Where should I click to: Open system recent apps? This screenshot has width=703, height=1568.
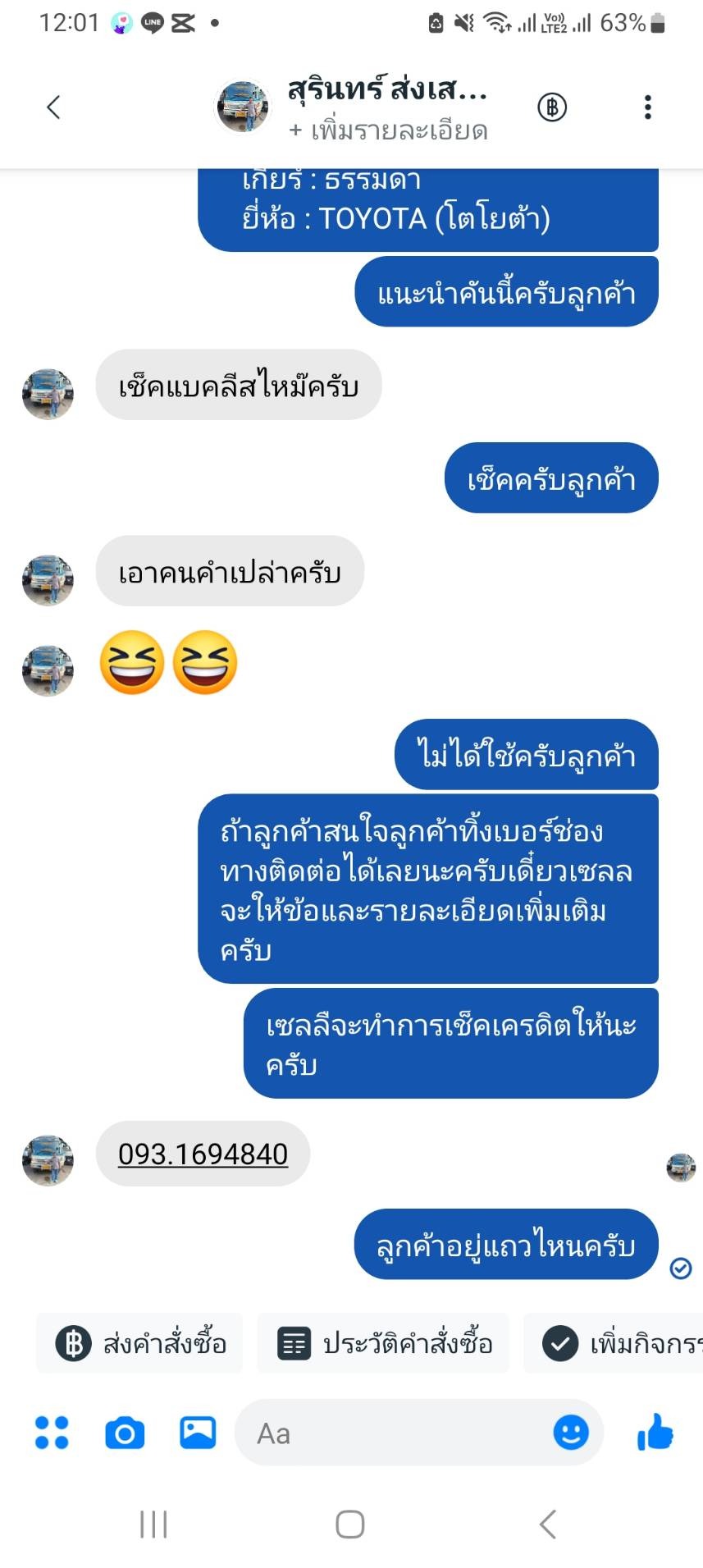pos(153,1524)
